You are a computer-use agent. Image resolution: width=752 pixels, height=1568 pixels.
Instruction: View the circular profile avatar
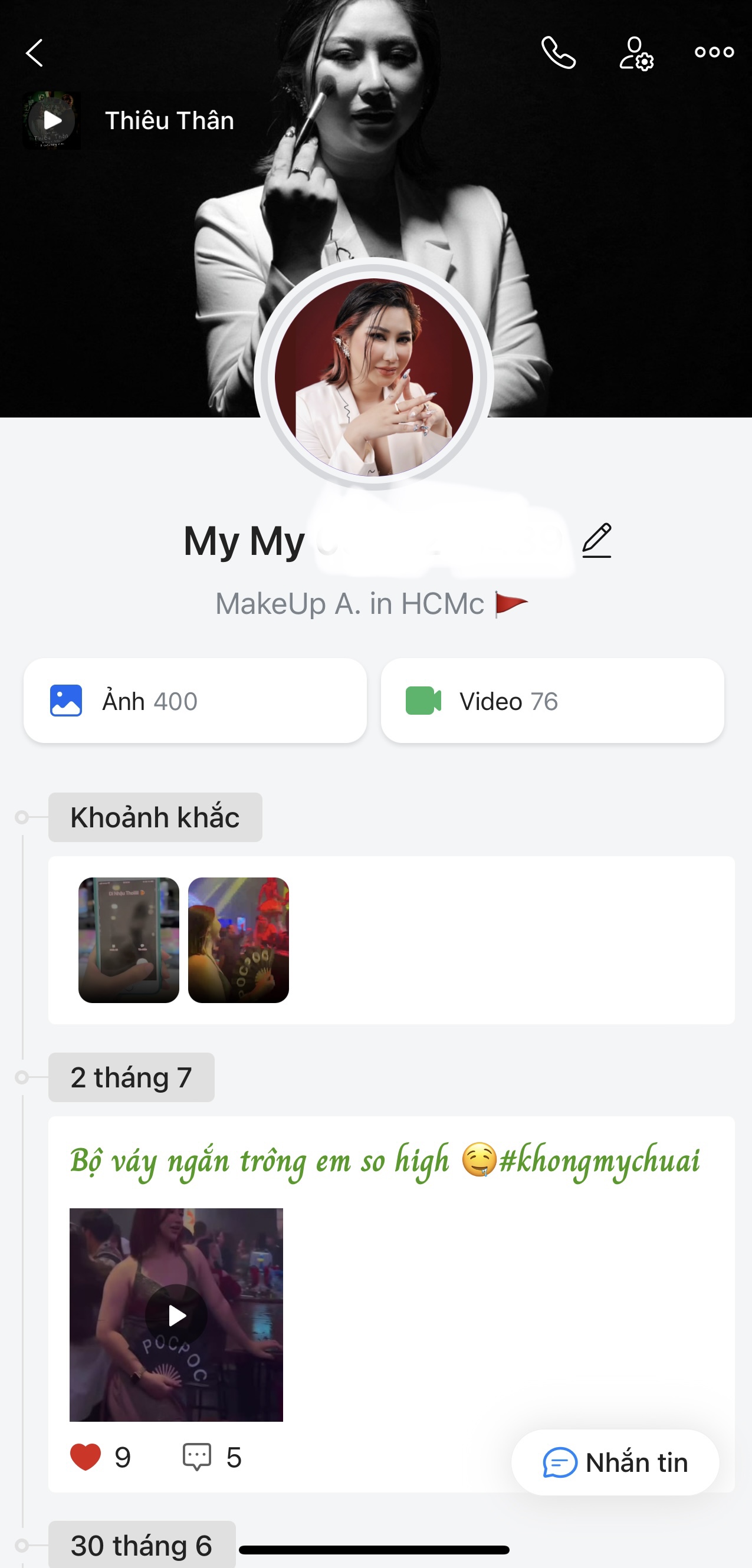point(374,376)
